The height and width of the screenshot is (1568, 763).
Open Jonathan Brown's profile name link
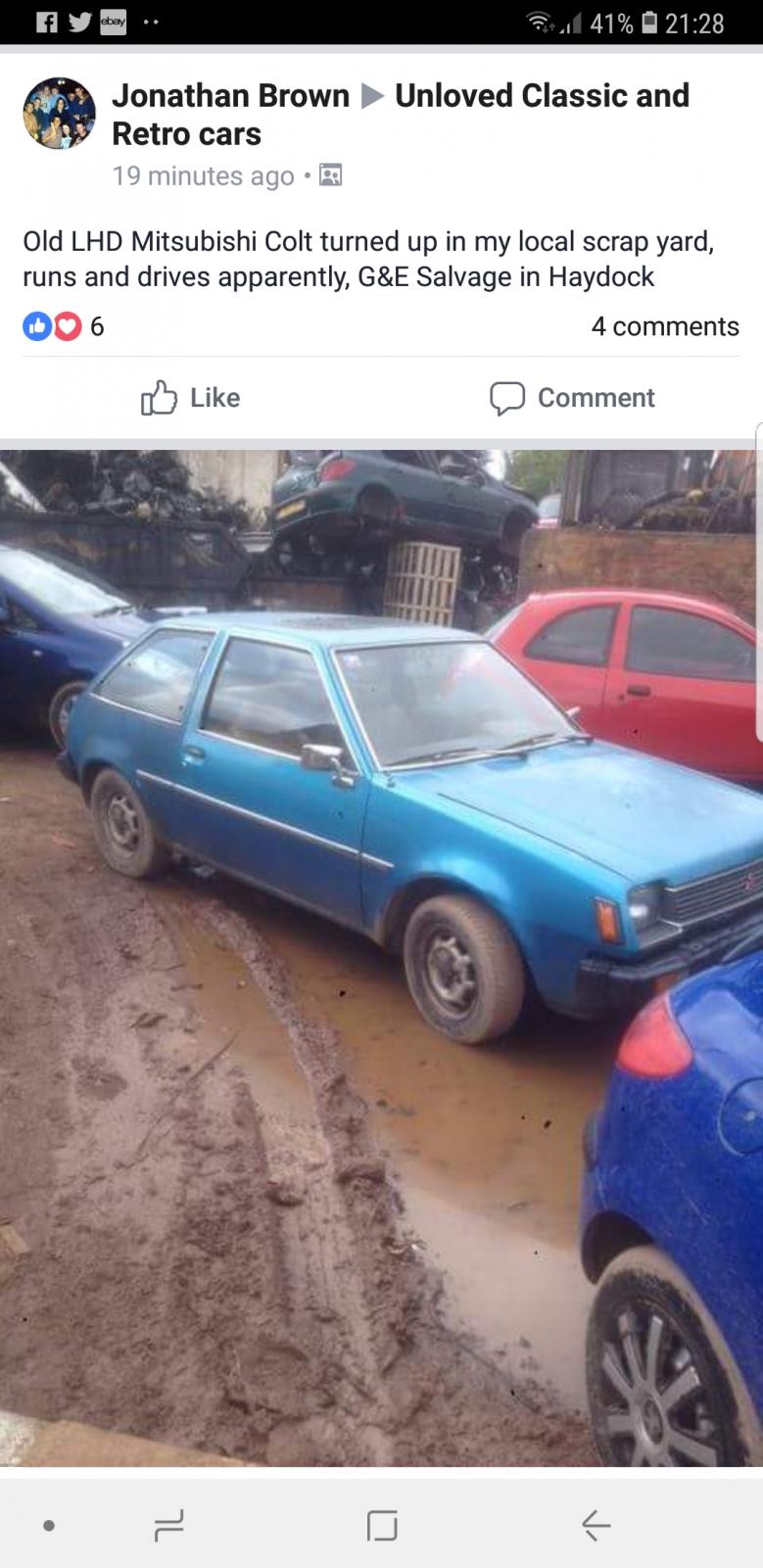[230, 96]
